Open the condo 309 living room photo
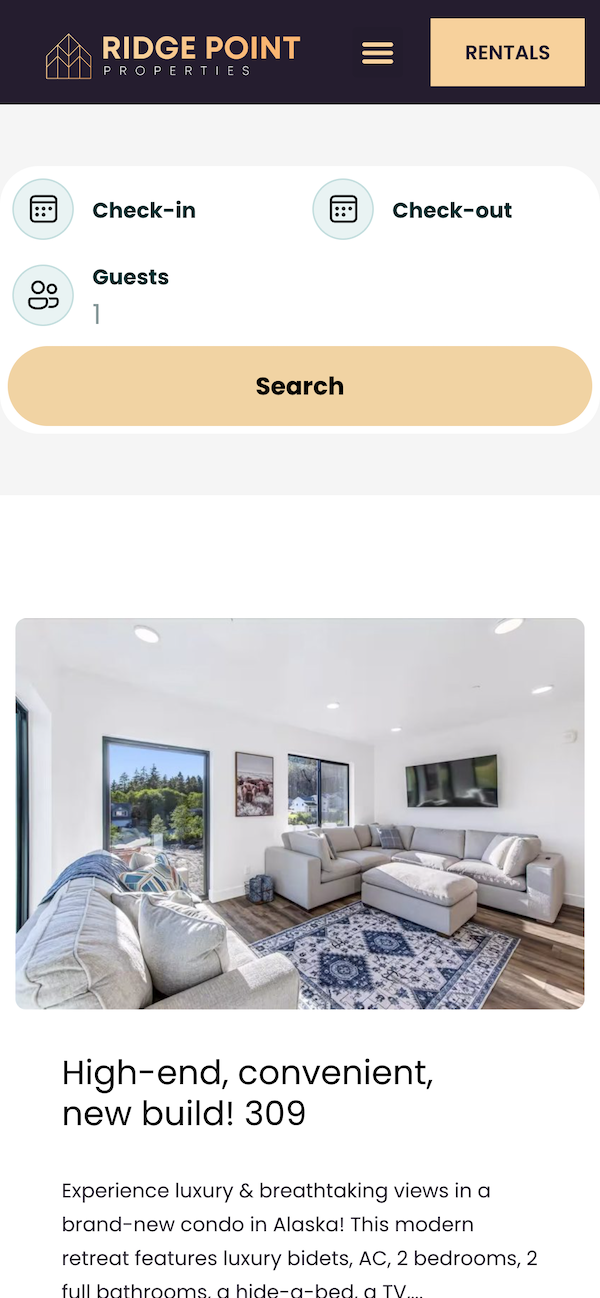The height and width of the screenshot is (1298, 600). [x=300, y=813]
